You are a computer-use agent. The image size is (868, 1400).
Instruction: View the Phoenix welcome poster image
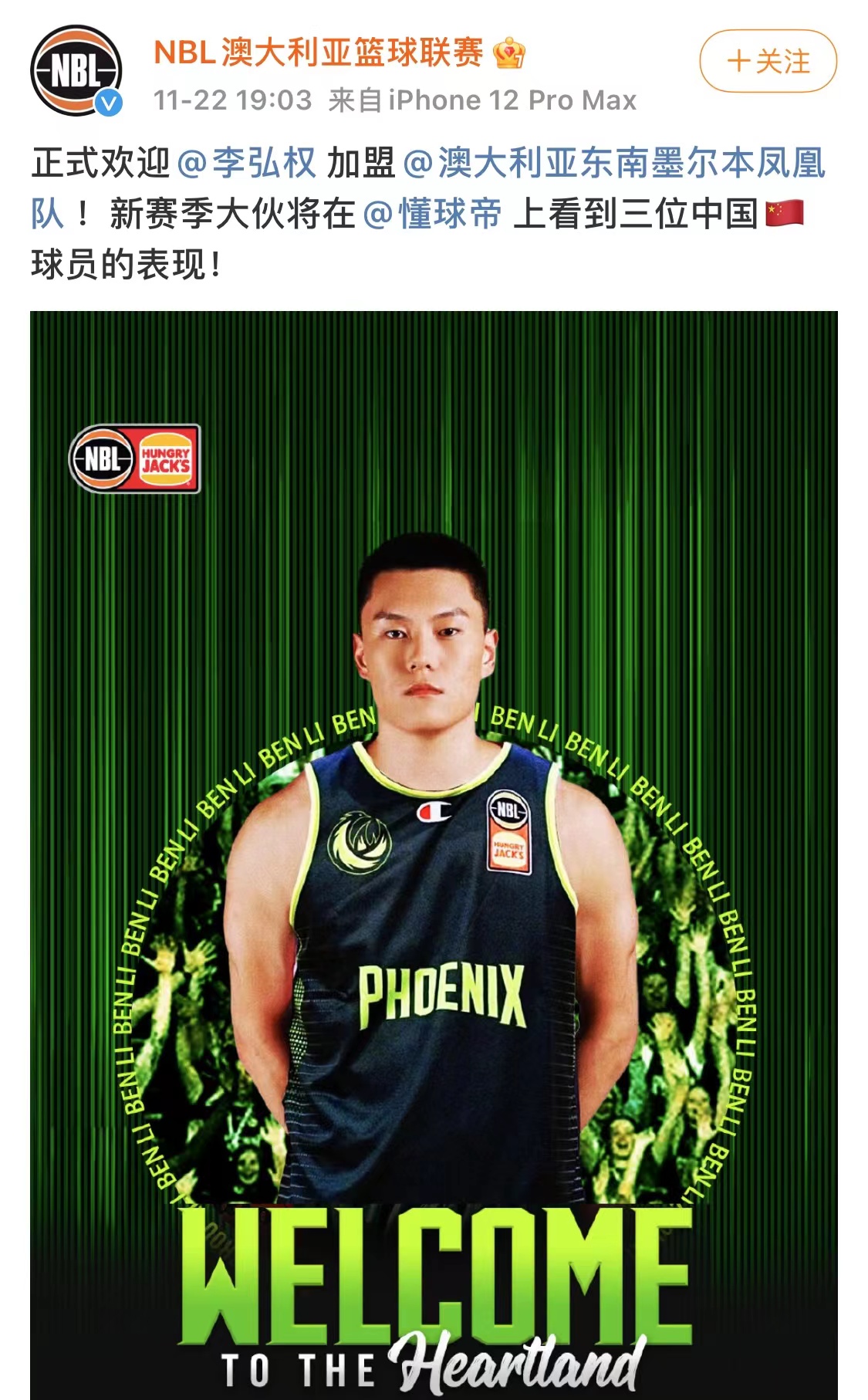coord(434,849)
